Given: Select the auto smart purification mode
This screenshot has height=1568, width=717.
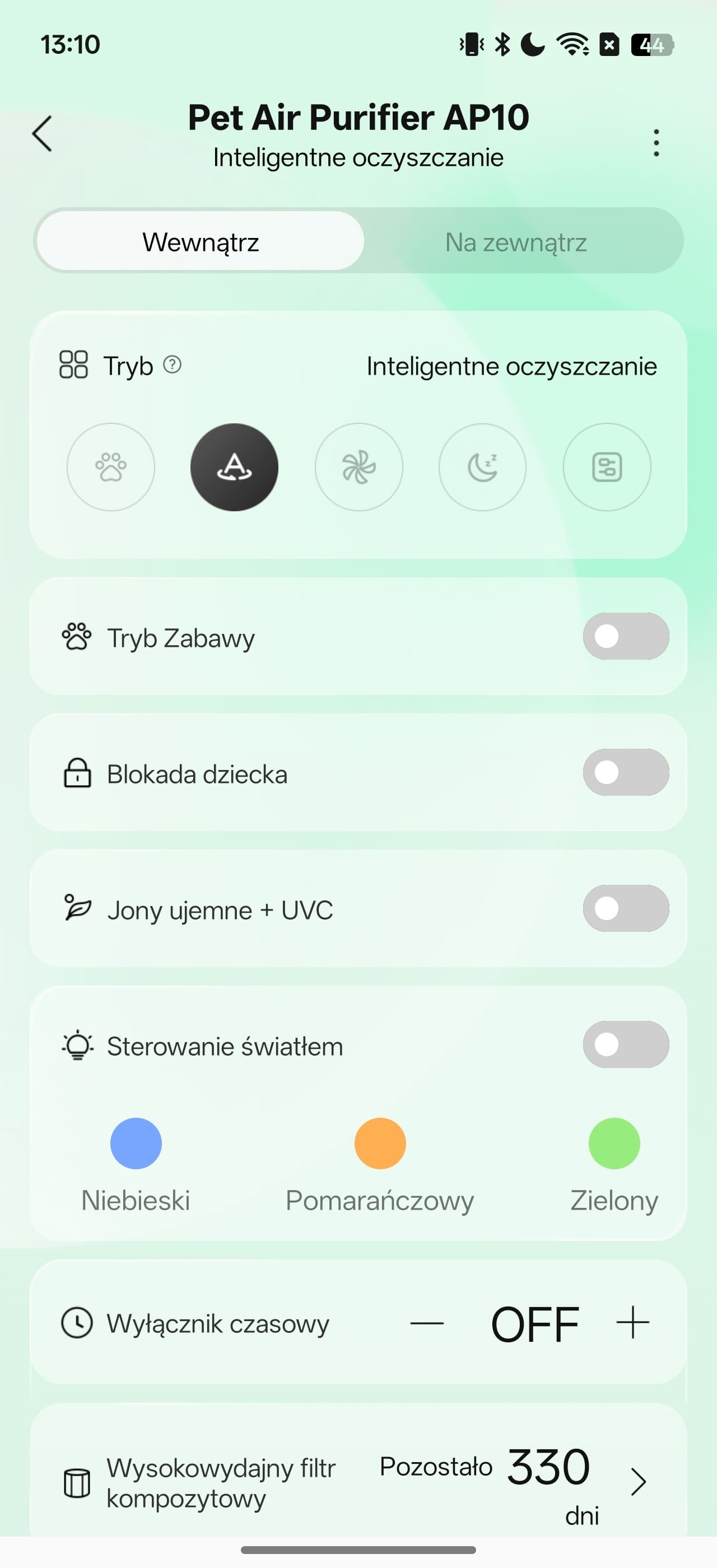Looking at the screenshot, I should (234, 467).
